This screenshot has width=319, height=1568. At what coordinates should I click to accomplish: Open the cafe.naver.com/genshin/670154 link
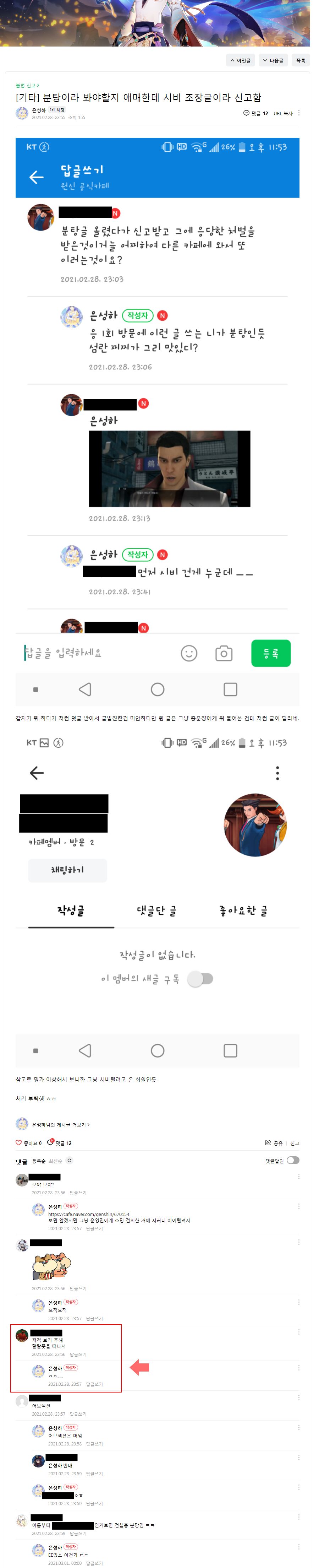click(89, 1214)
